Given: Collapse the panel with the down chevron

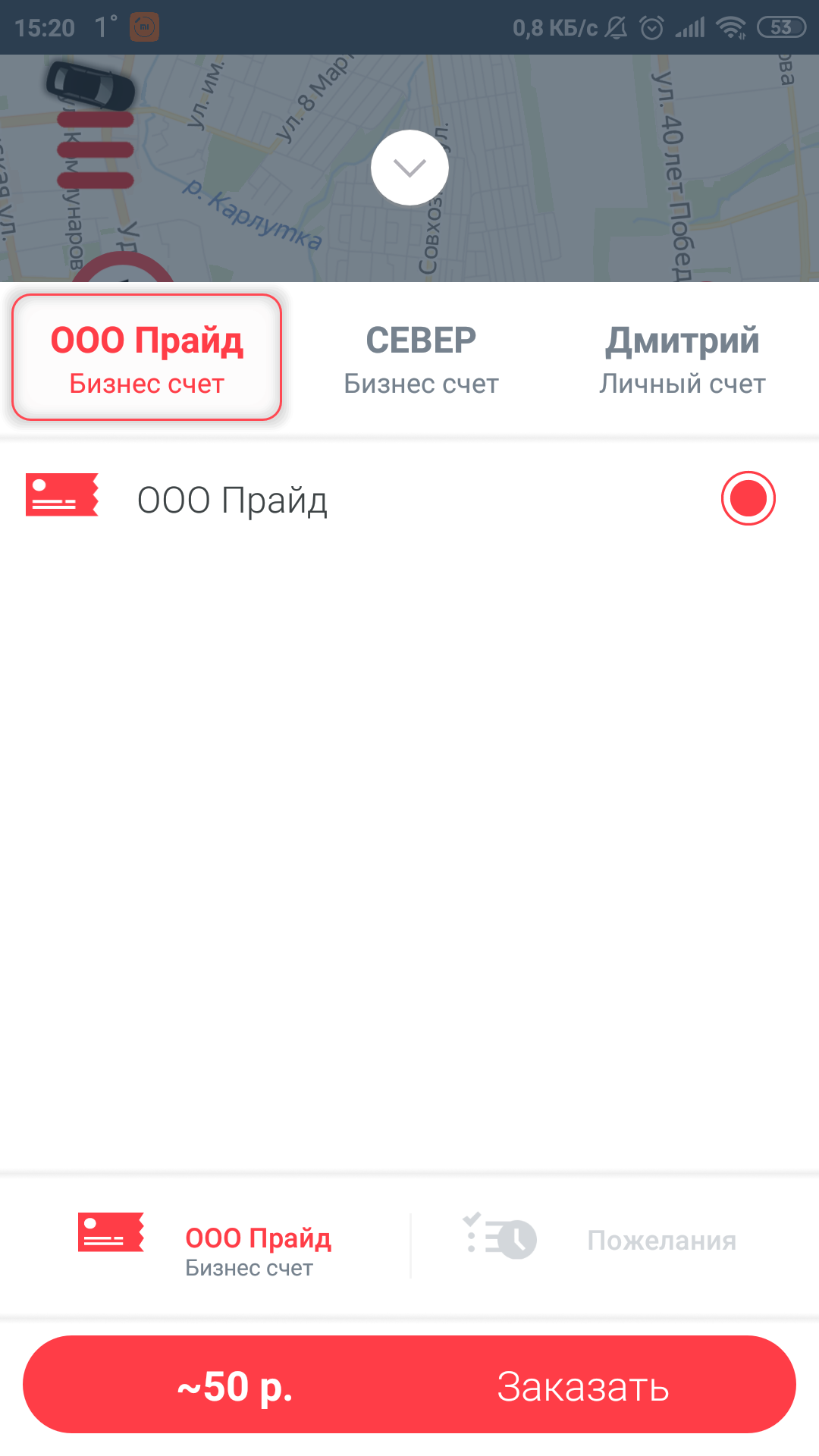Looking at the screenshot, I should click(x=409, y=168).
